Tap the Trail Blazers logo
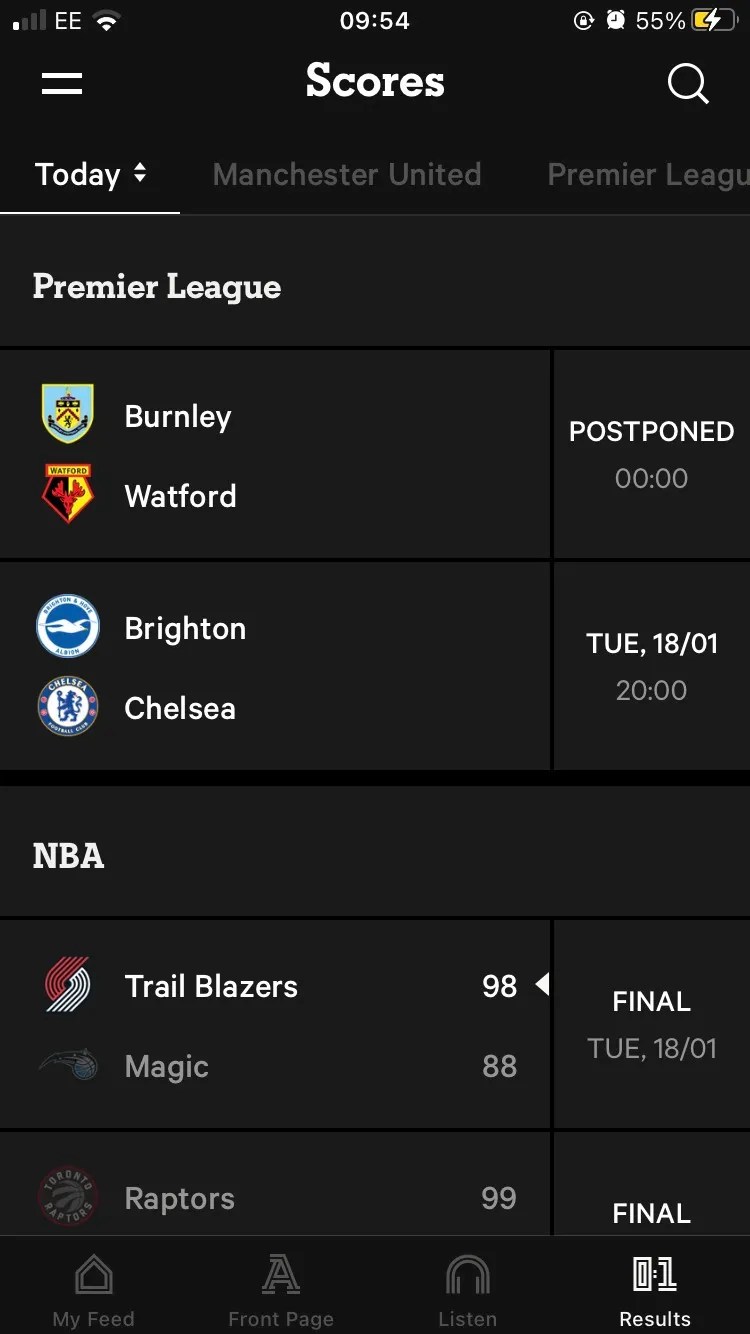 pos(67,985)
